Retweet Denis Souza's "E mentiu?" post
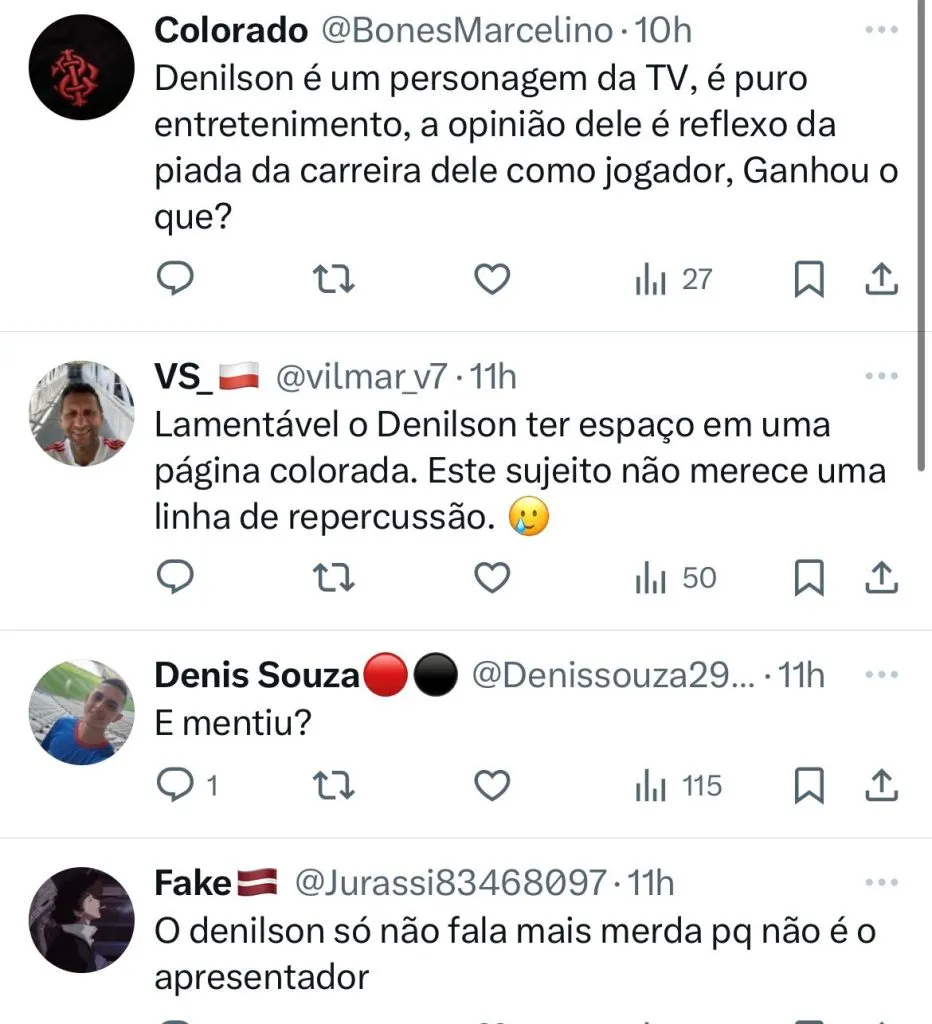The width and height of the screenshot is (932, 1024). (x=333, y=786)
